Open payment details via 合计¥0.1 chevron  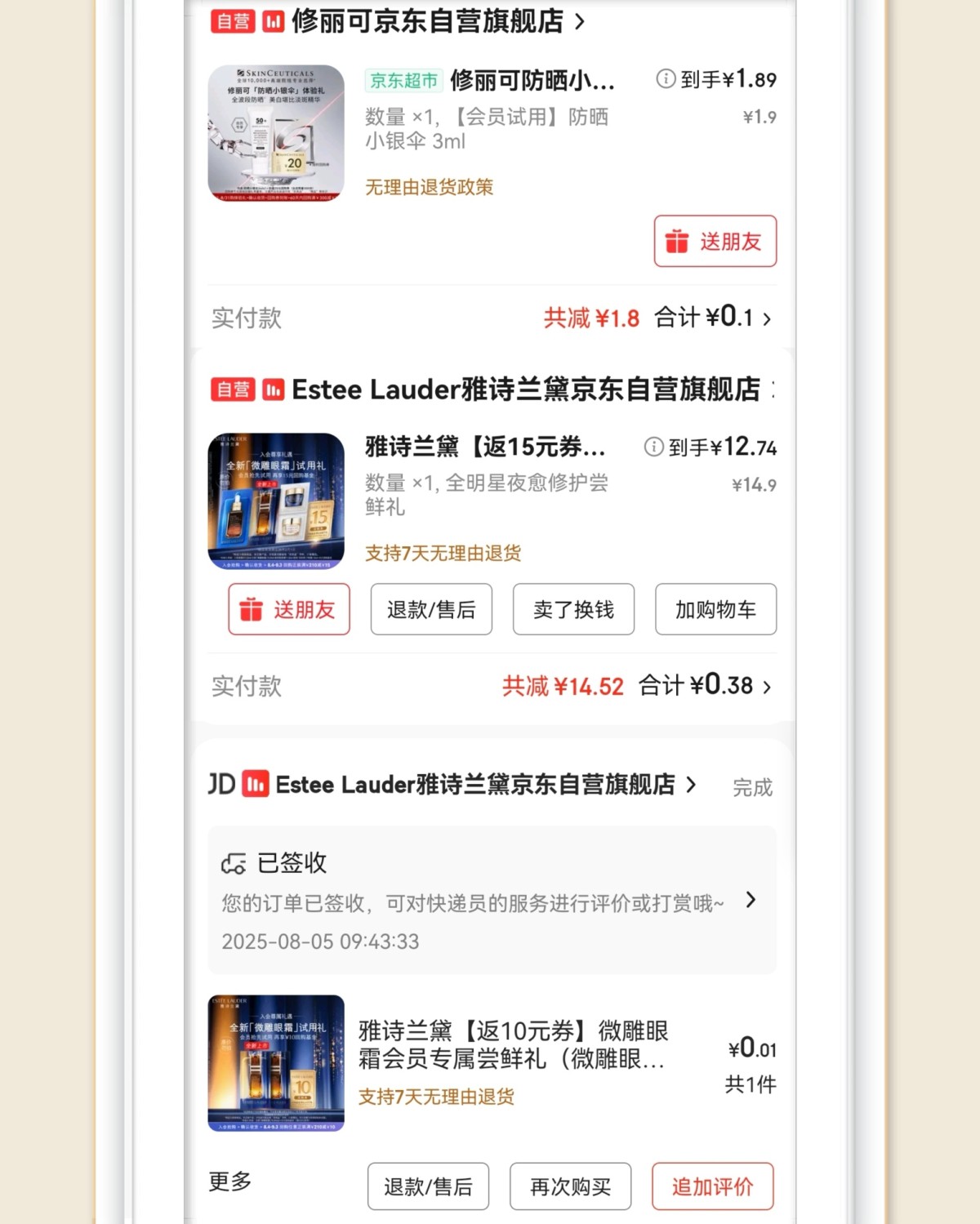pyautogui.click(x=766, y=318)
